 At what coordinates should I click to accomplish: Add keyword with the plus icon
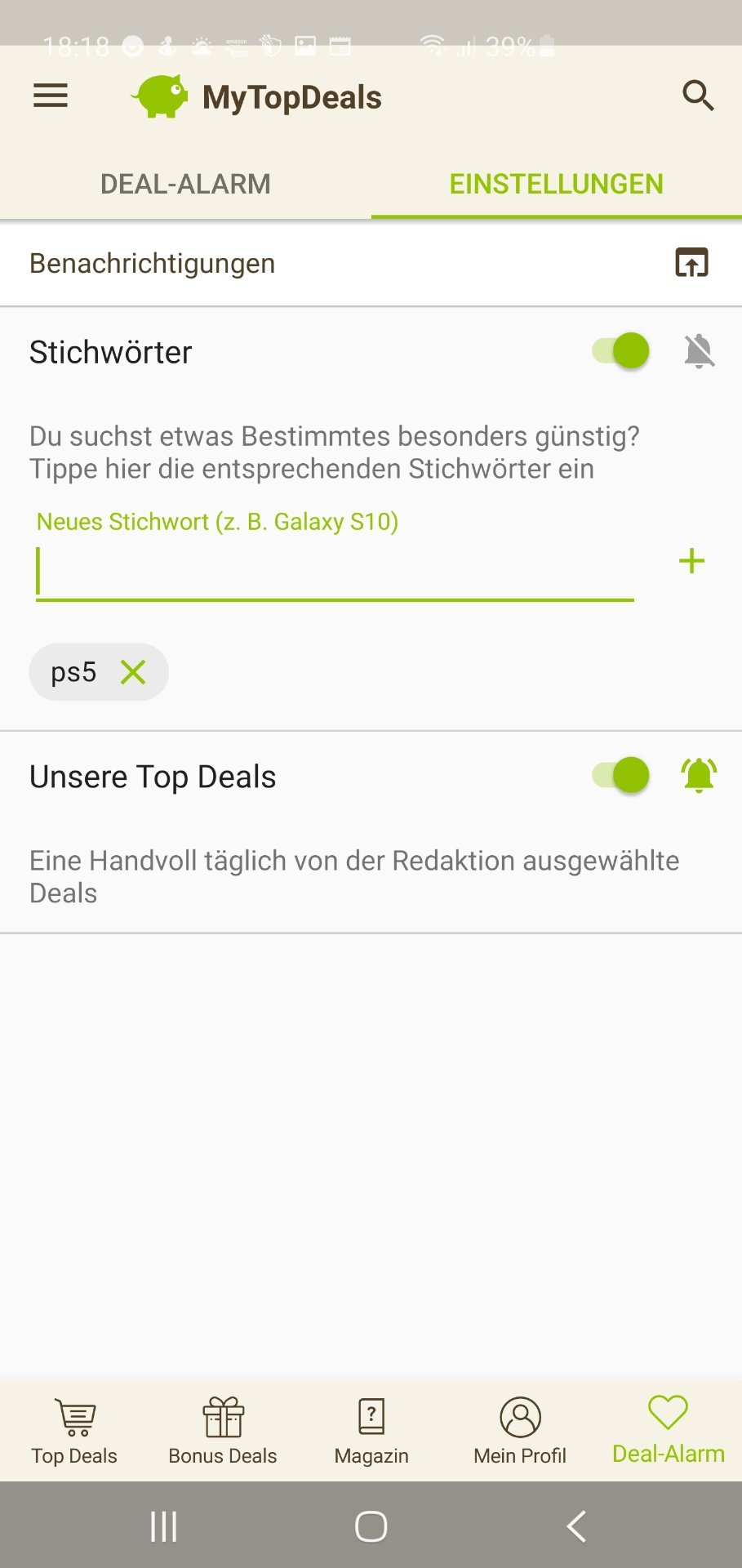[x=691, y=561]
